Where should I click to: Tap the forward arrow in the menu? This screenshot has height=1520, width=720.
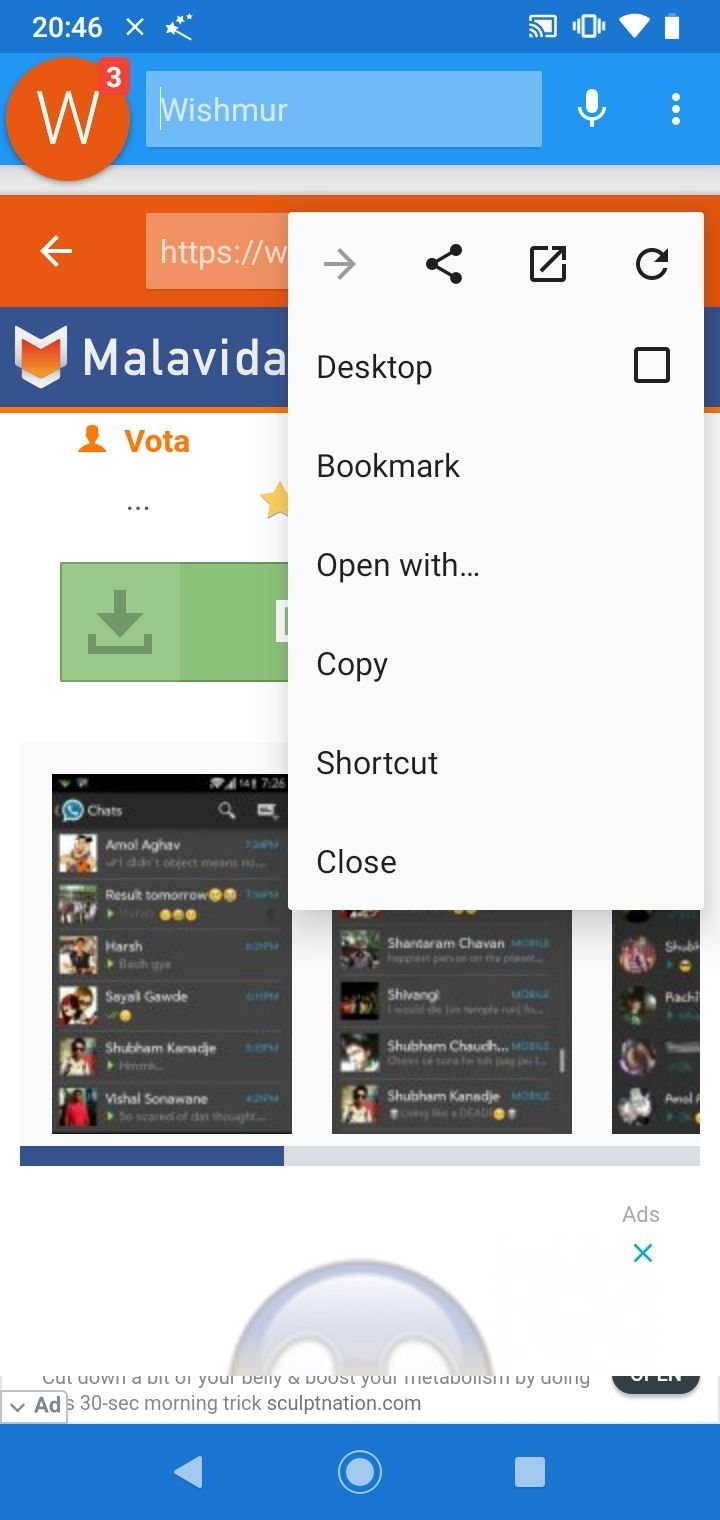point(340,265)
